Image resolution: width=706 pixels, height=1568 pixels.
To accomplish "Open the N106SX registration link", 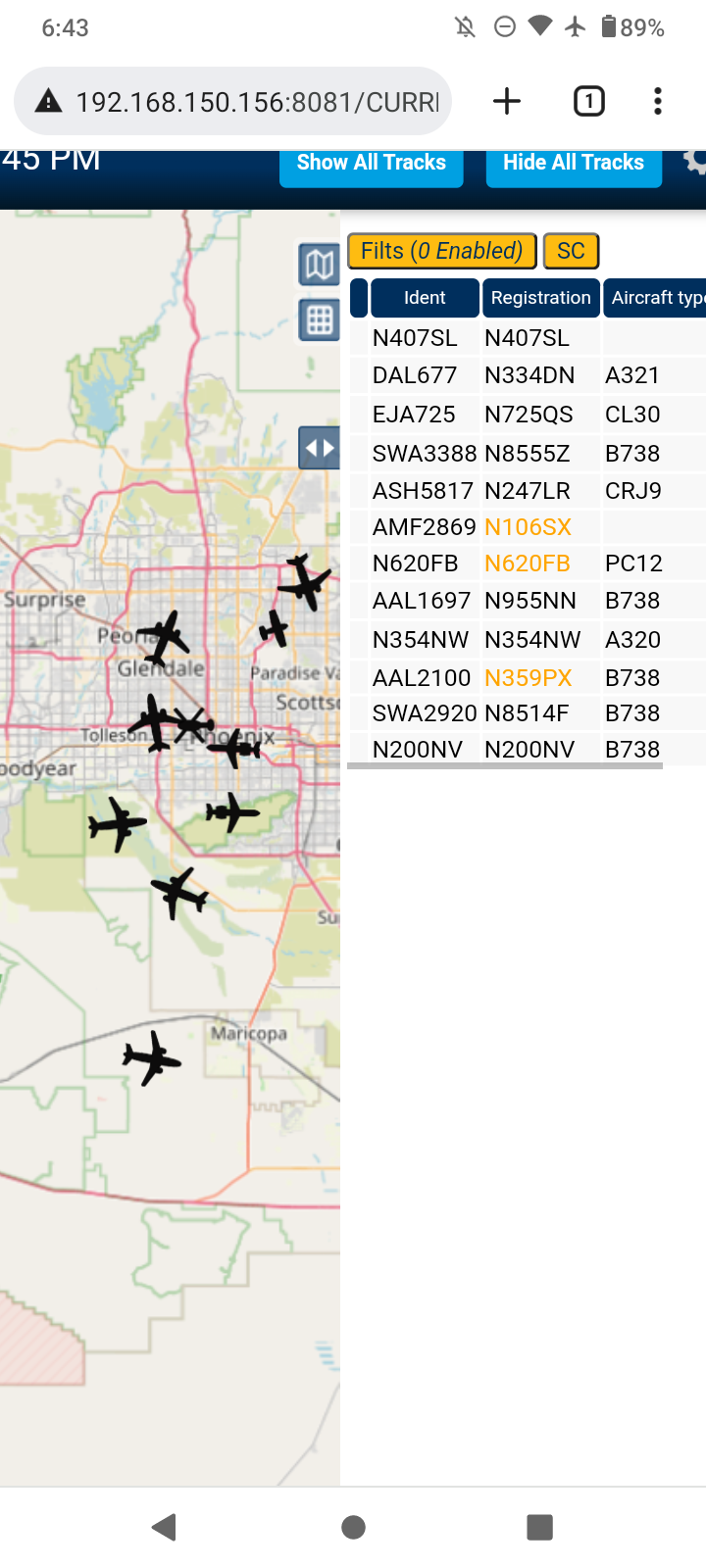I will click(528, 527).
